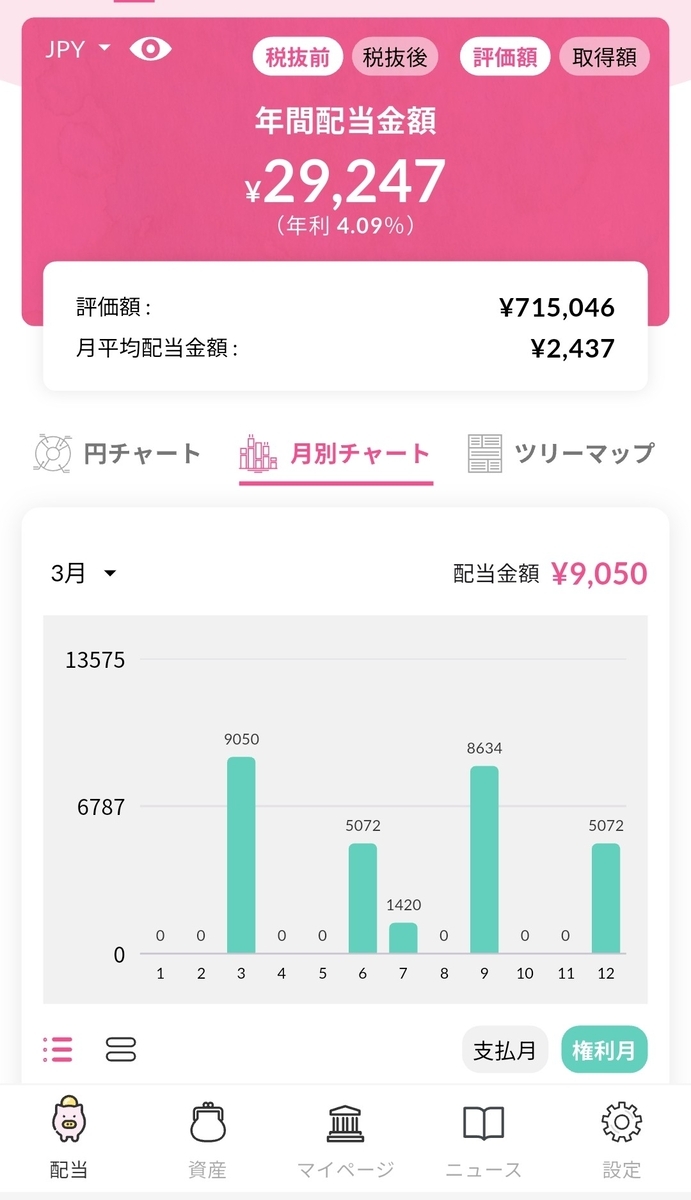The width and height of the screenshot is (691, 1200).
Task: Toggle the eye icon to hide amounts
Action: (x=151, y=49)
